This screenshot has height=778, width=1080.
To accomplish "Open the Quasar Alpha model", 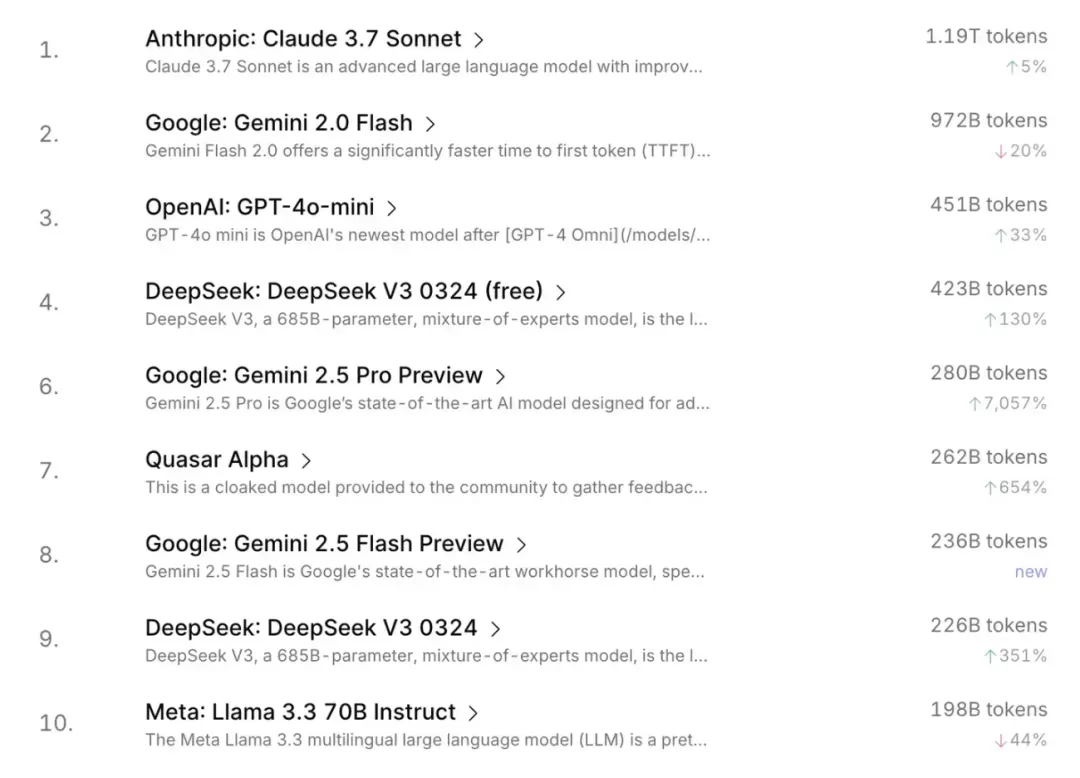I will pyautogui.click(x=228, y=460).
